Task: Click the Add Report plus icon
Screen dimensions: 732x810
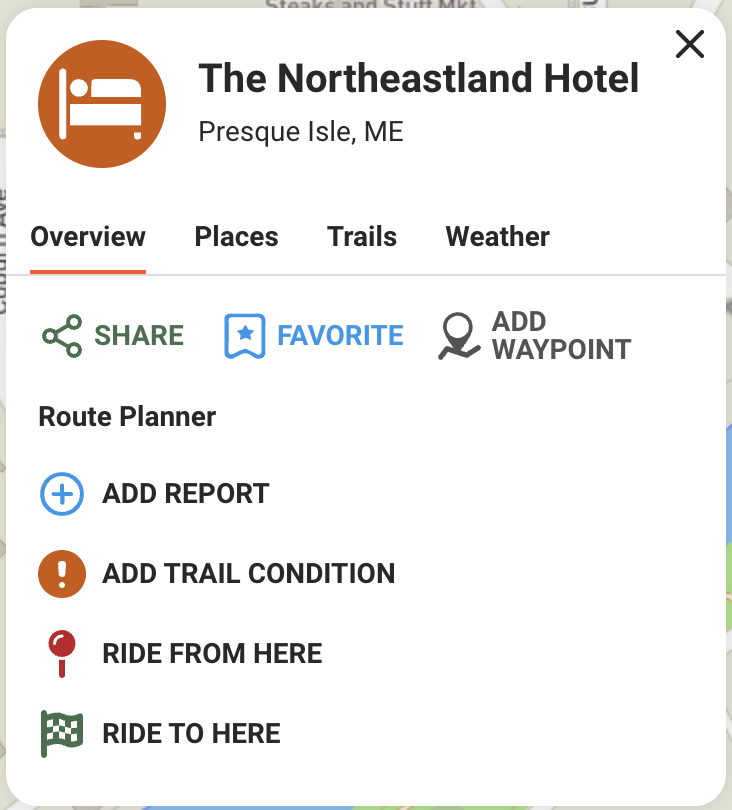Action: click(x=60, y=493)
